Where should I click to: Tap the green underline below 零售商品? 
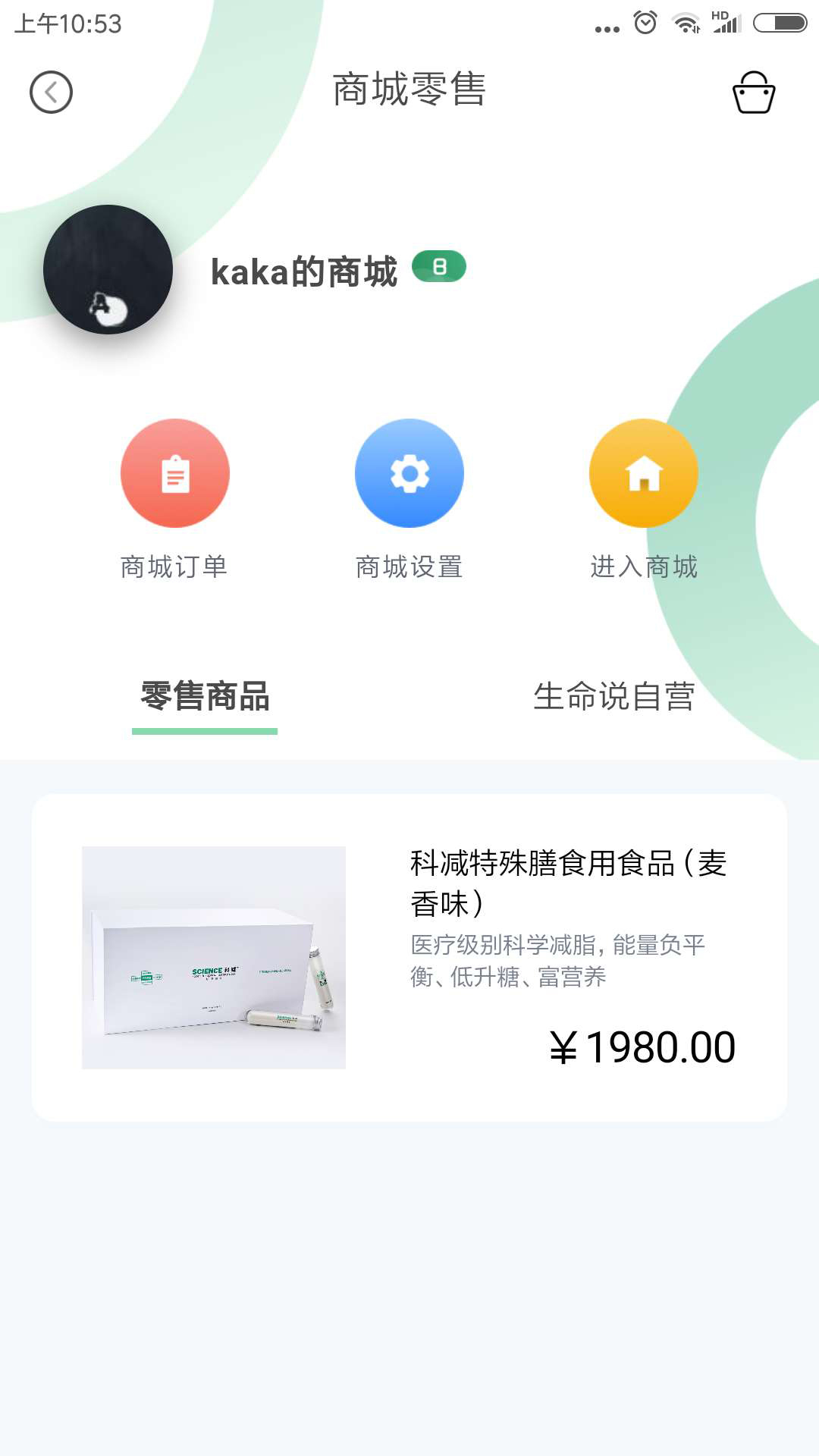pos(204,731)
